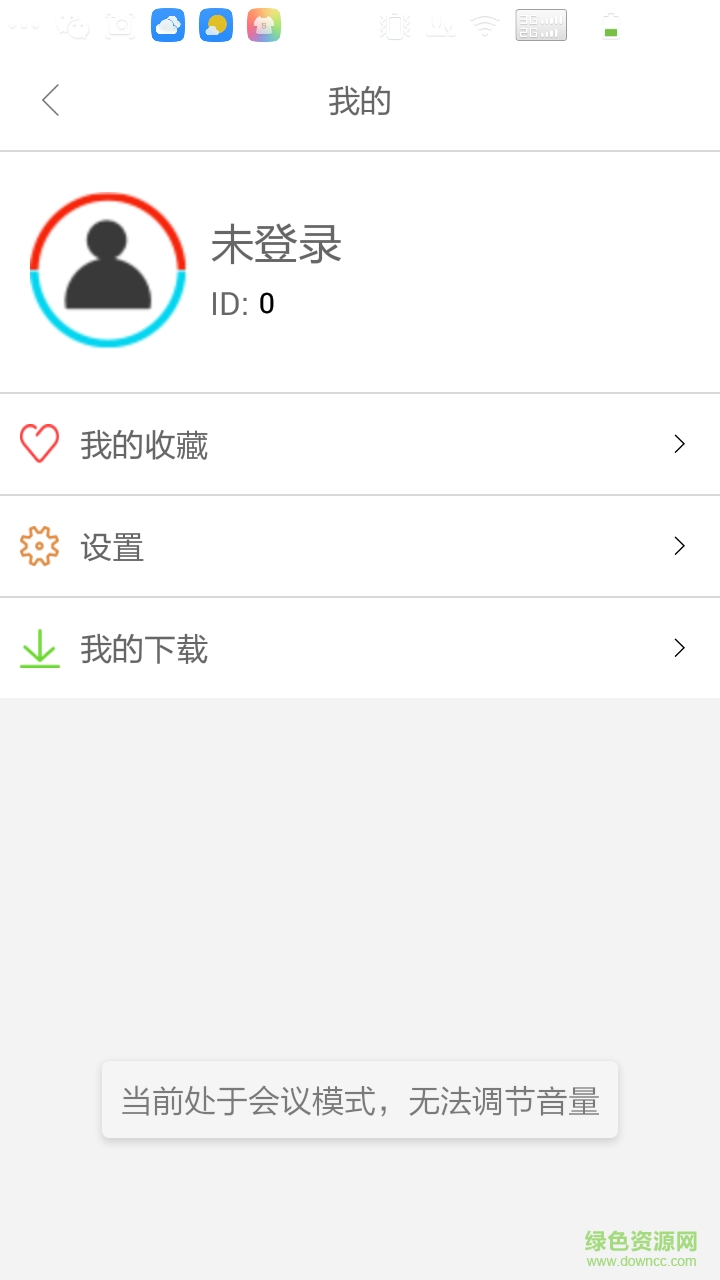Tap the screenshot icon in the status bar
Screen dimensions: 720x1280
coord(120,25)
